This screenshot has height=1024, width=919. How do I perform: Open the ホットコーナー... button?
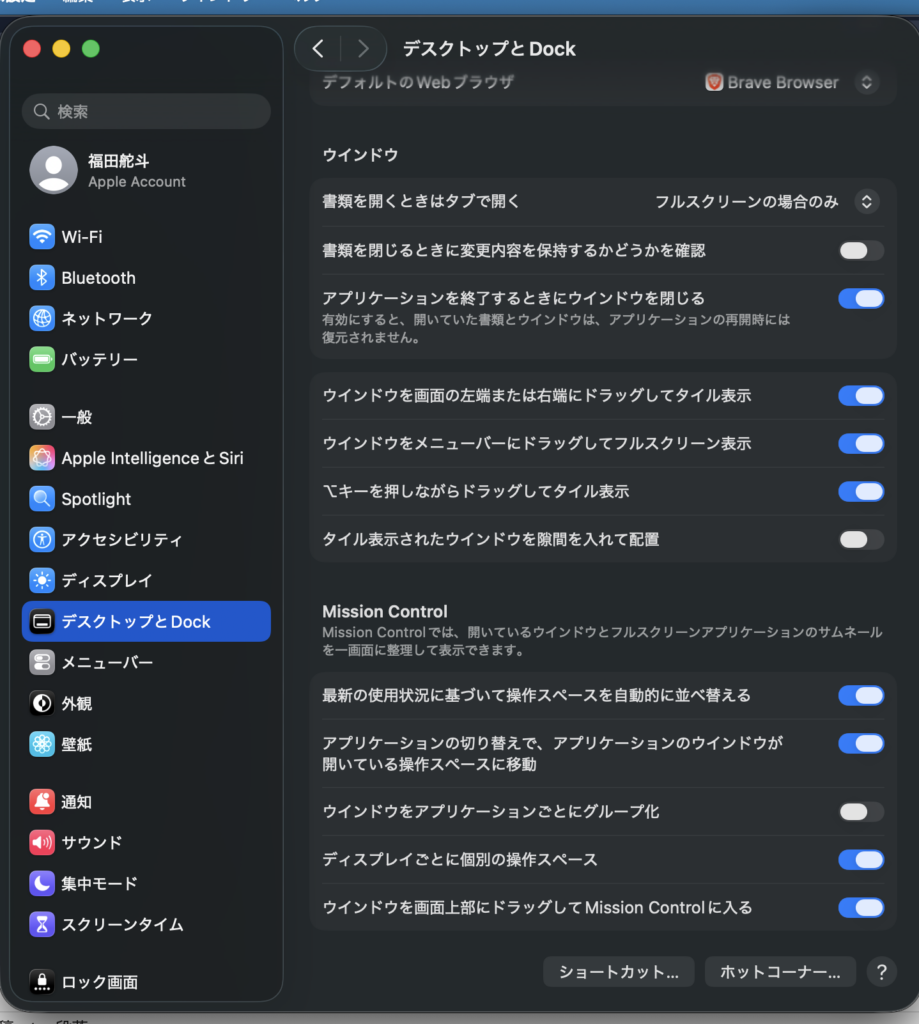(780, 971)
